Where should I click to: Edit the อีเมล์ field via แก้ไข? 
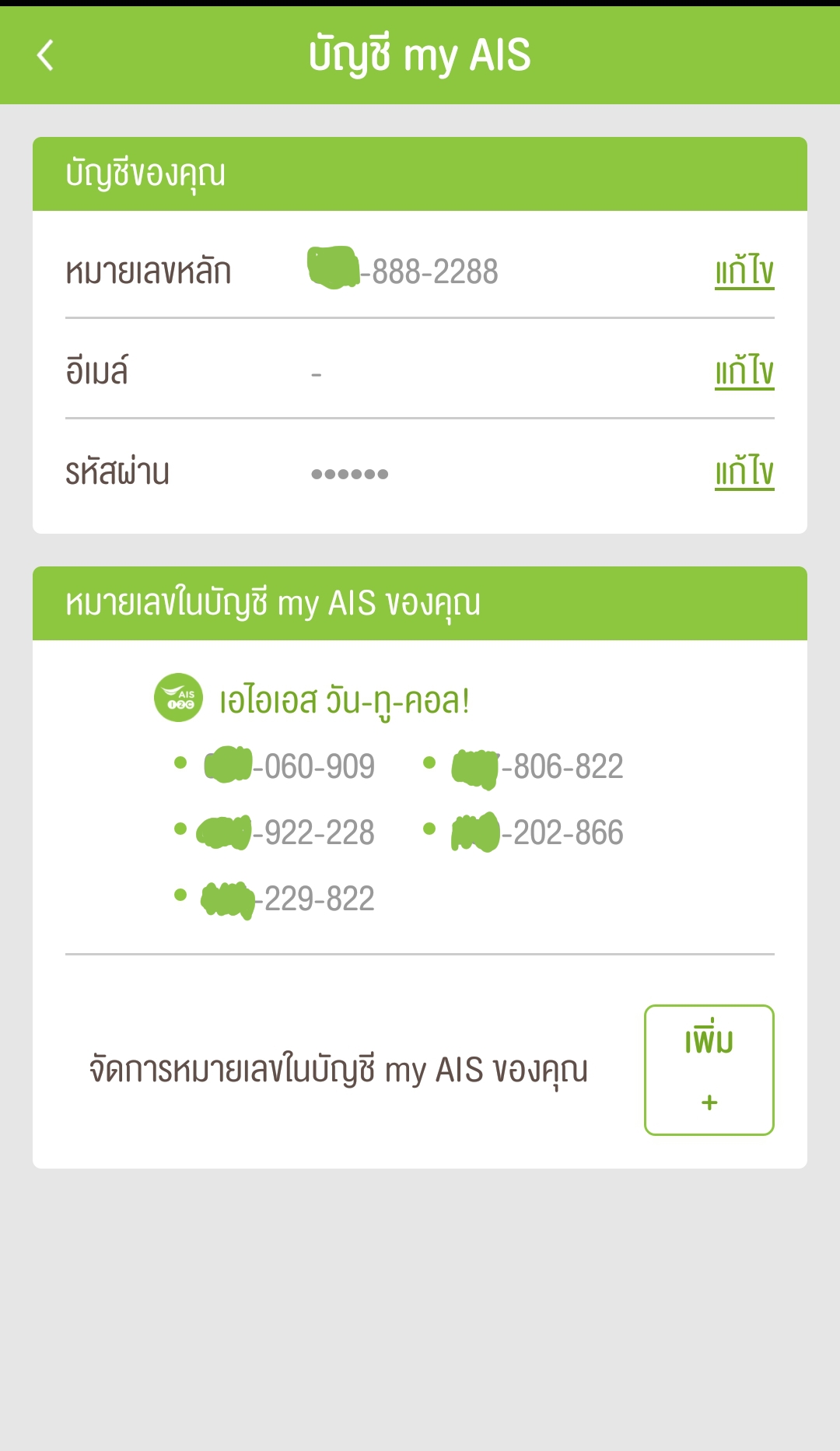point(744,371)
